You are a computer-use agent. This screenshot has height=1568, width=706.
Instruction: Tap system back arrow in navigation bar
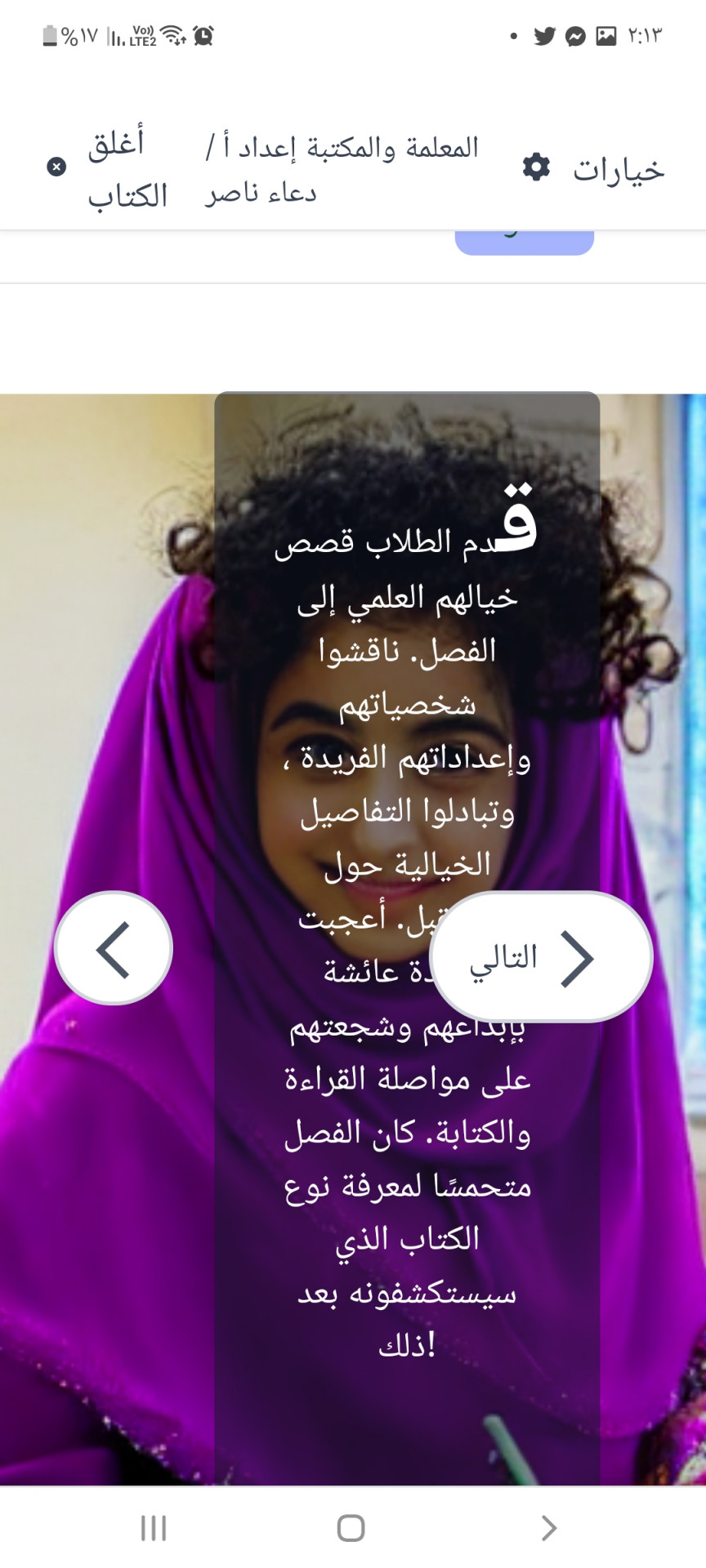click(x=548, y=1527)
